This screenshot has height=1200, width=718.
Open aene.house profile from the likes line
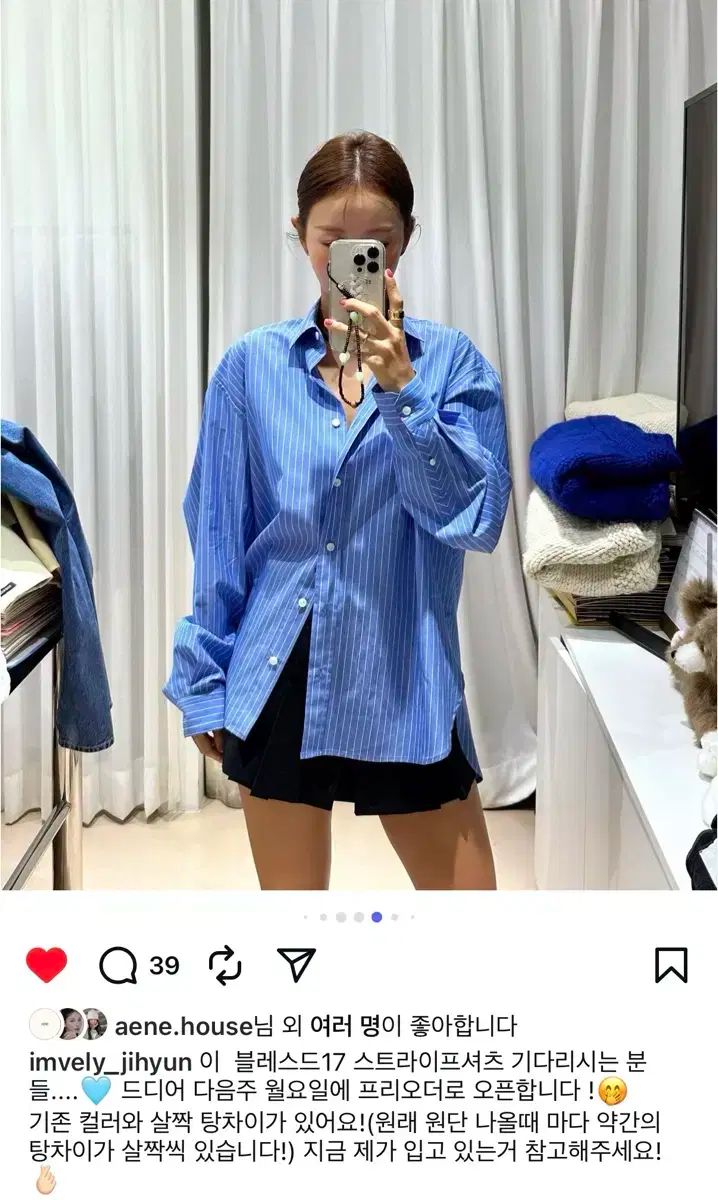182,1025
